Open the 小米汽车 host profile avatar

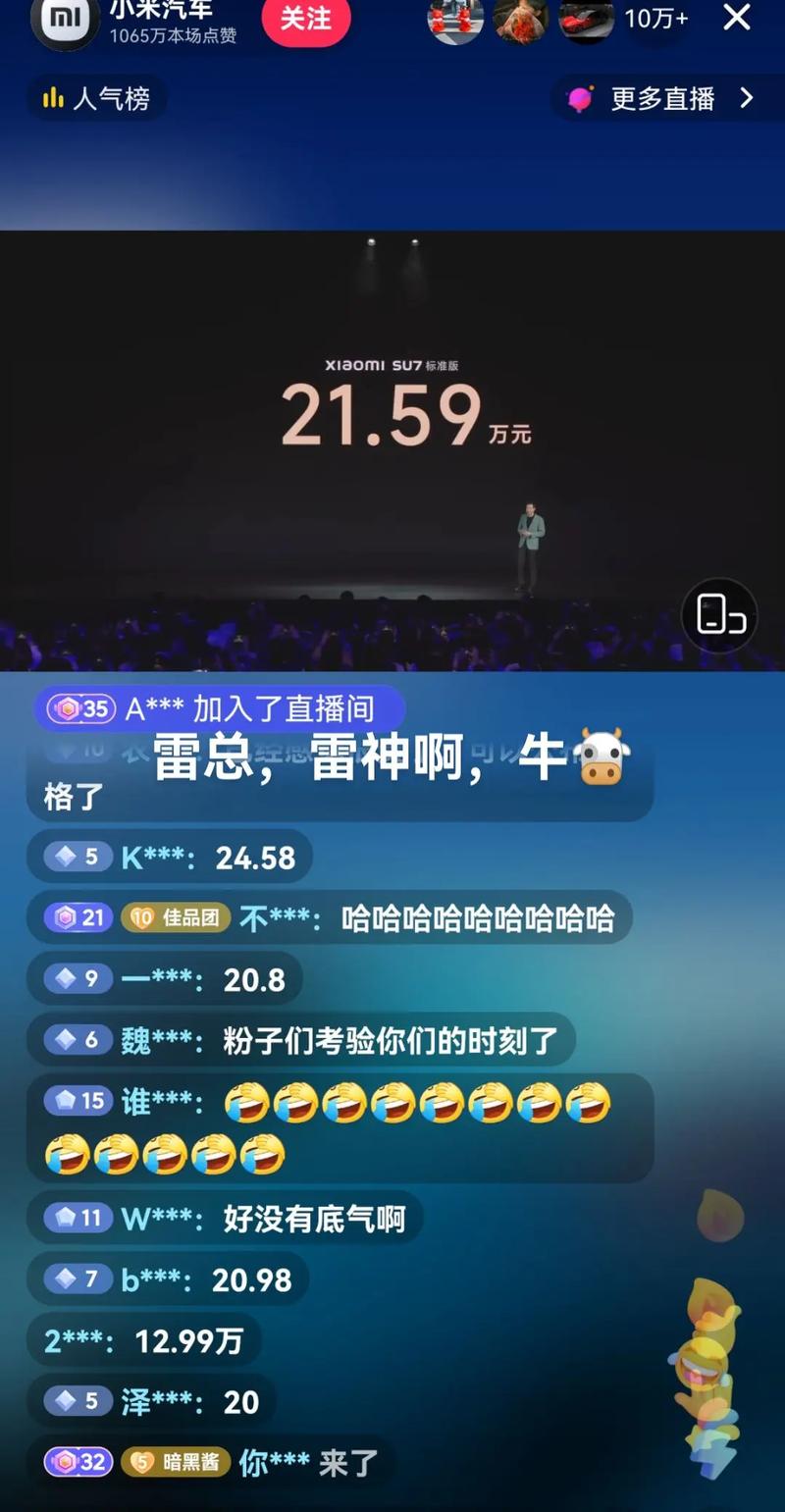[x=65, y=22]
